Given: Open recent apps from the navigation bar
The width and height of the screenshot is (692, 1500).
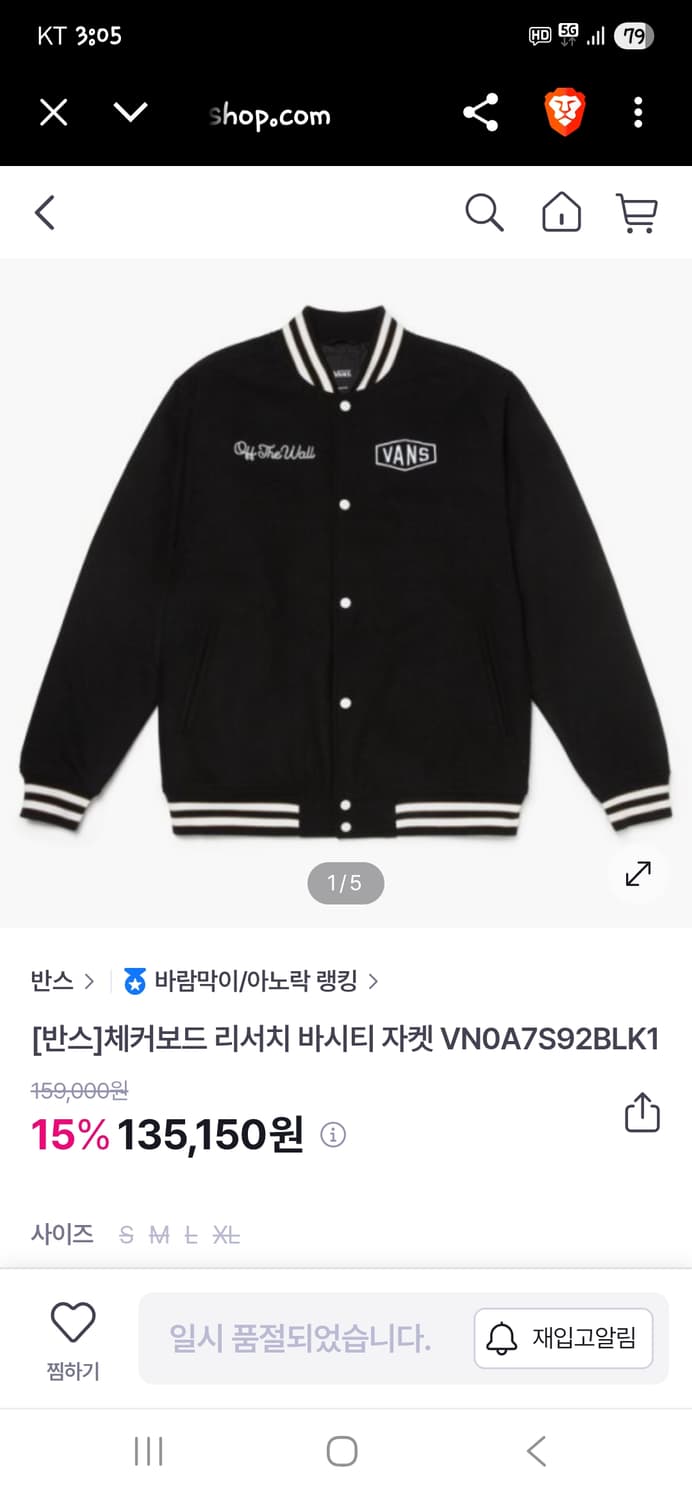Looking at the screenshot, I should pyautogui.click(x=148, y=1451).
